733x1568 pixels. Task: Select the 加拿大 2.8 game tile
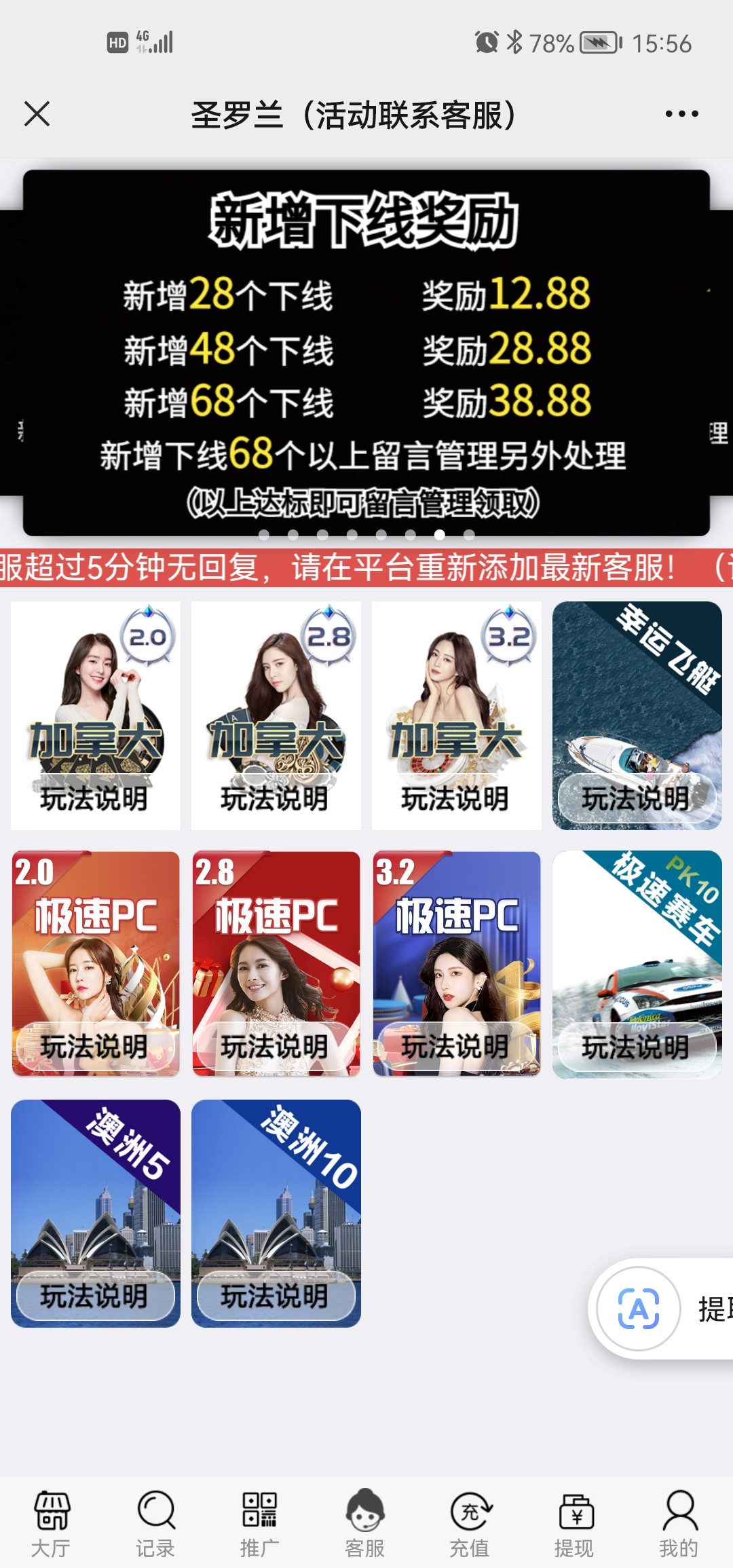tap(276, 715)
